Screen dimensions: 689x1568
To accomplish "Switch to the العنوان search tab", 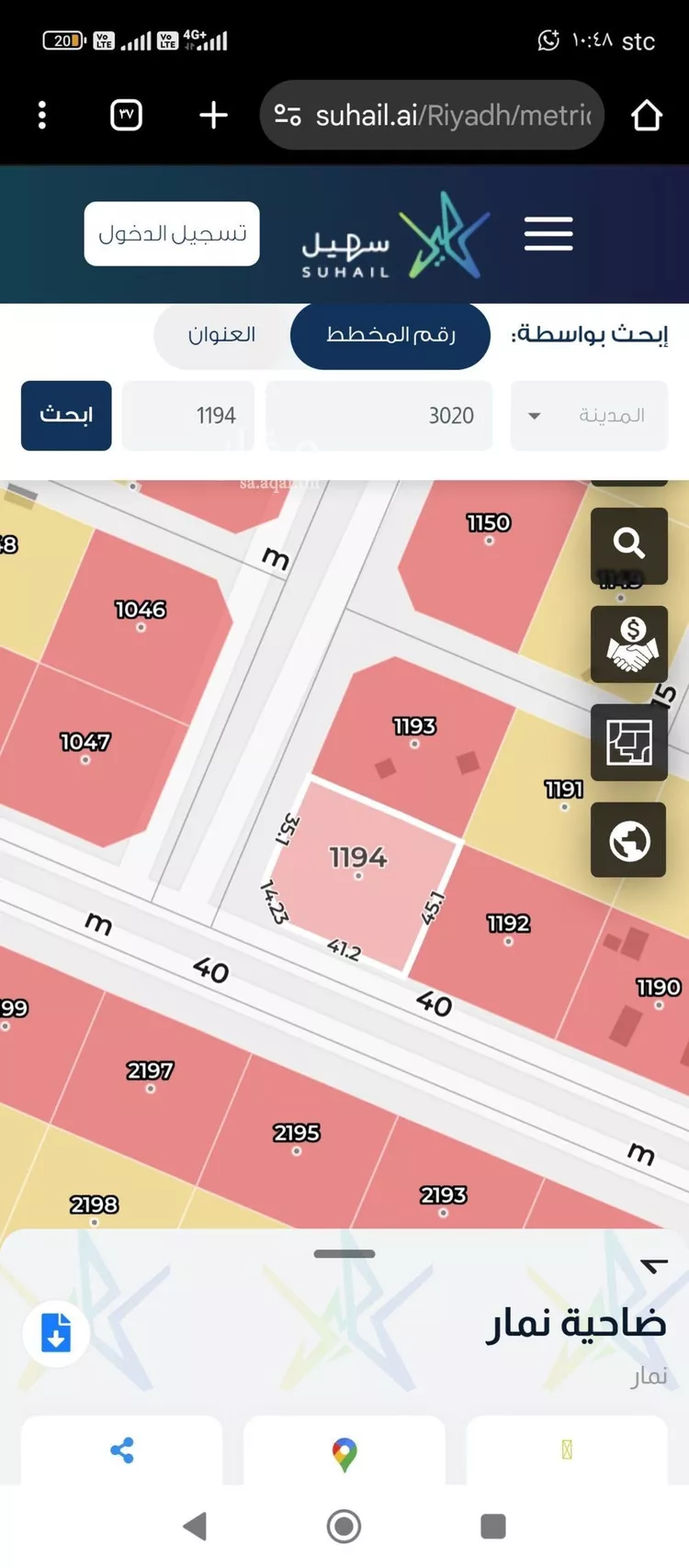I will 221,335.
